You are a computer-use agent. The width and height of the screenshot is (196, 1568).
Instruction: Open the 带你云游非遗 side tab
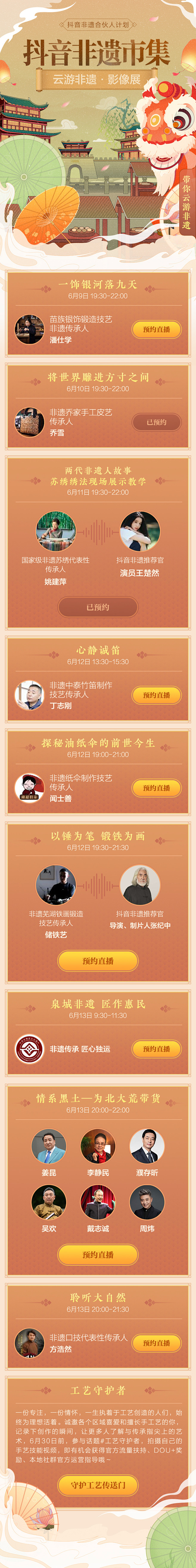(186, 203)
